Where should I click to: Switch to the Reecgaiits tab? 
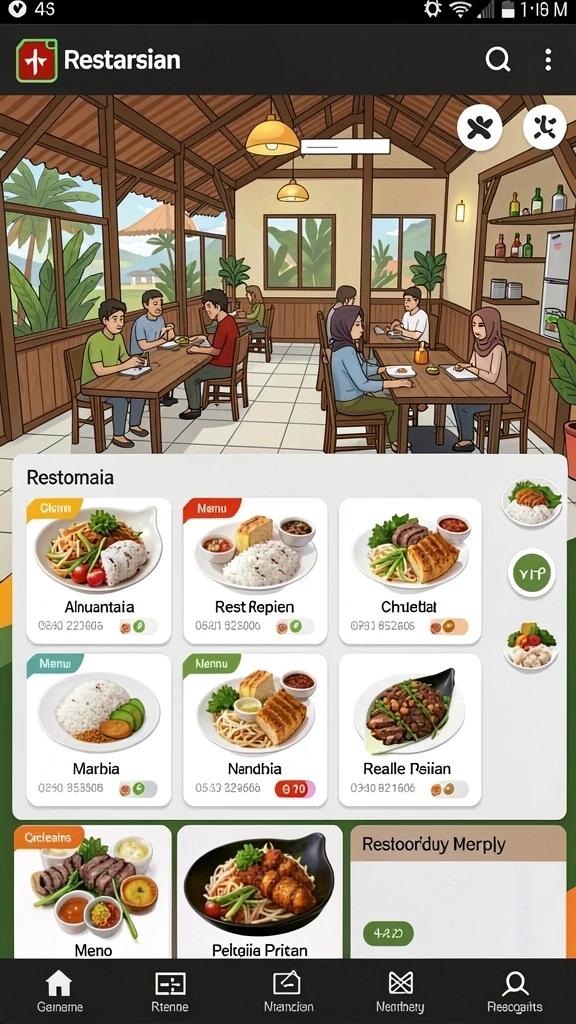click(515, 991)
